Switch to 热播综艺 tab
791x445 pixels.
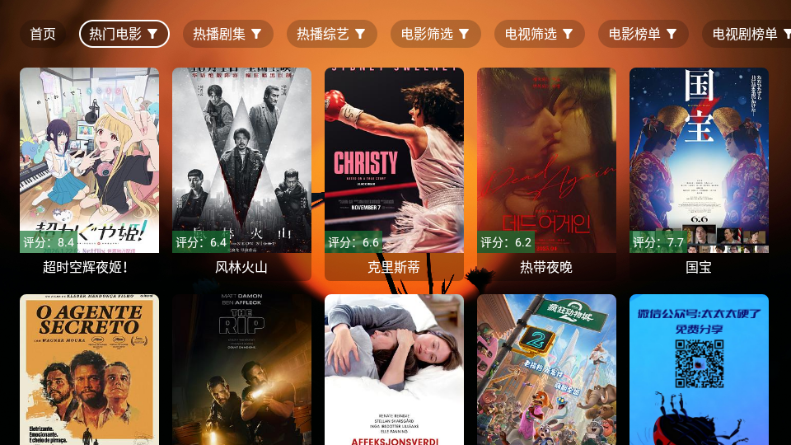[332, 34]
